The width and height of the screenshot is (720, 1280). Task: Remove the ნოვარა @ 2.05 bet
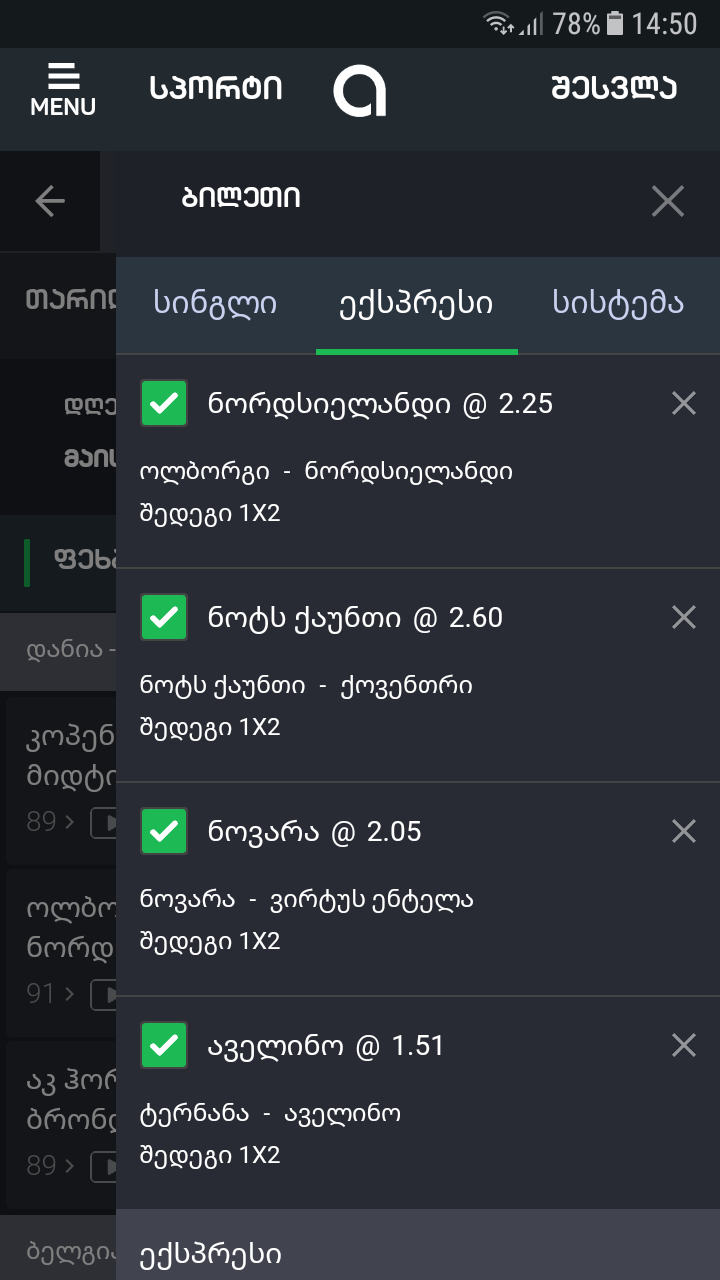tap(683, 831)
